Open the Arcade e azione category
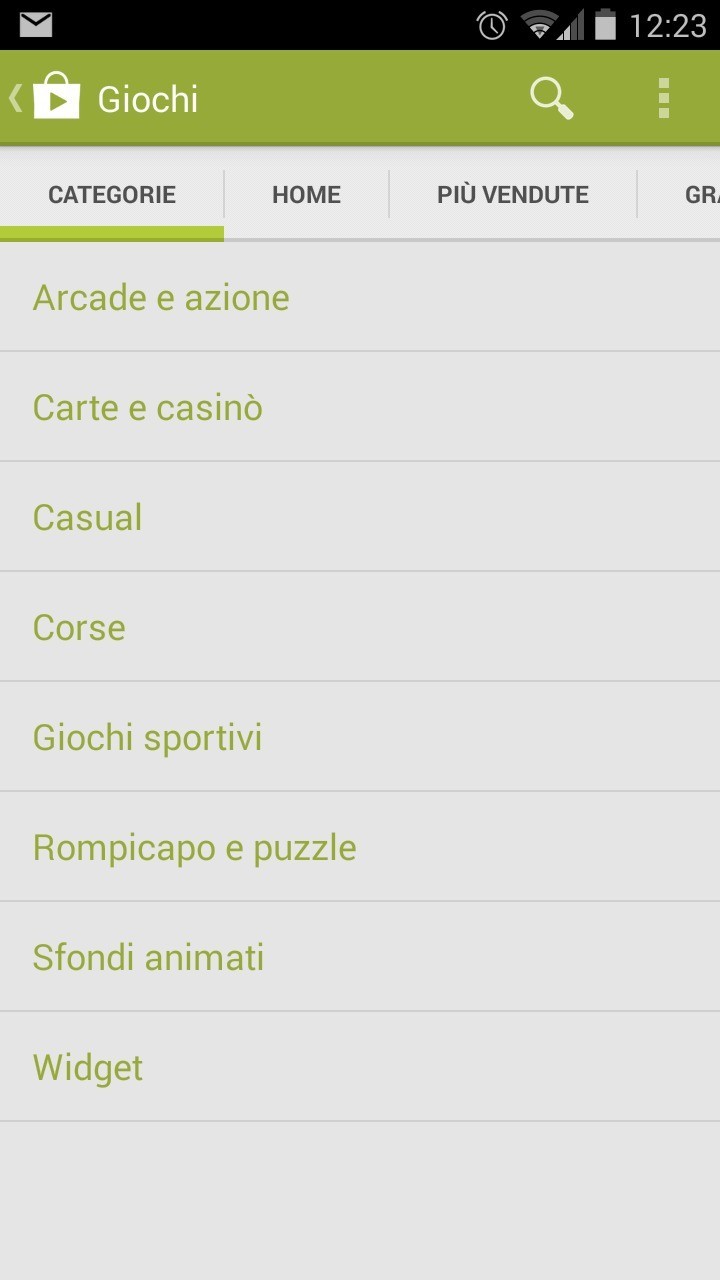This screenshot has width=720, height=1280. tap(161, 298)
